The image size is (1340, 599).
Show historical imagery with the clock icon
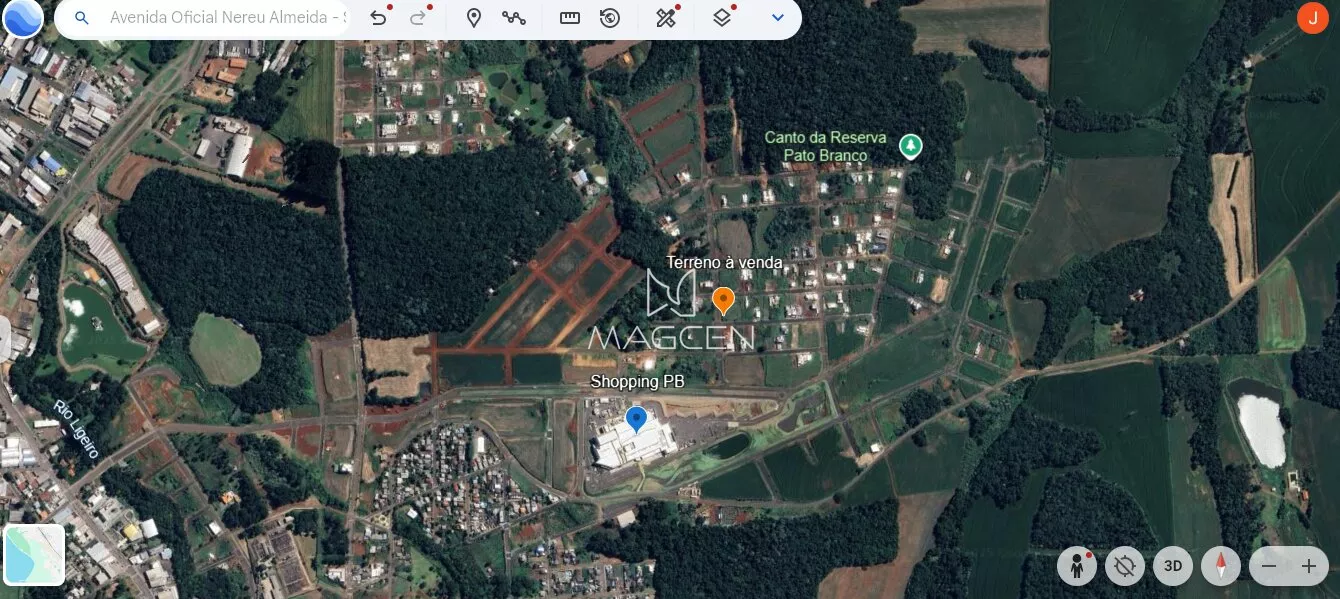(609, 18)
